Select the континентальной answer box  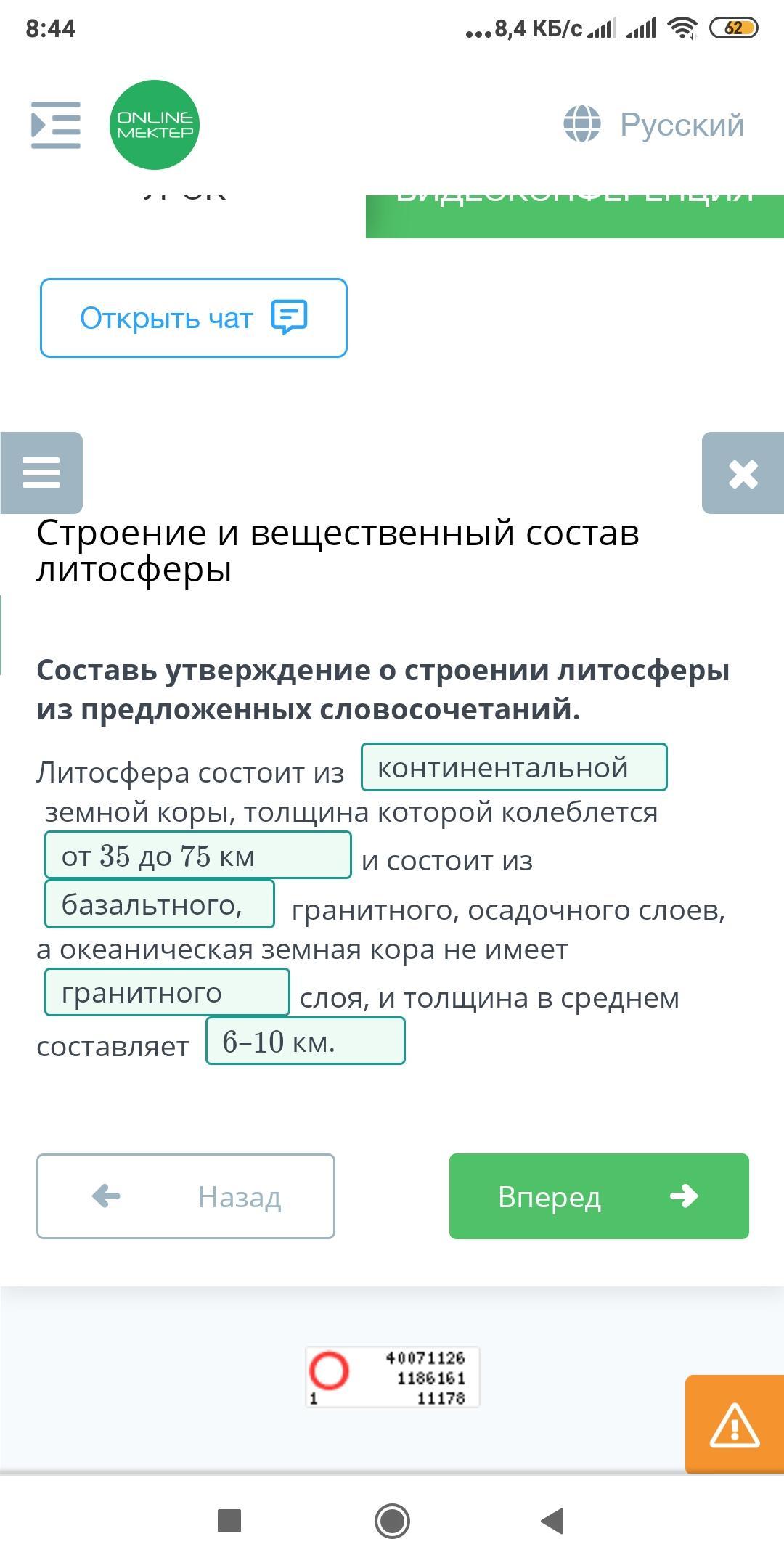(x=514, y=767)
